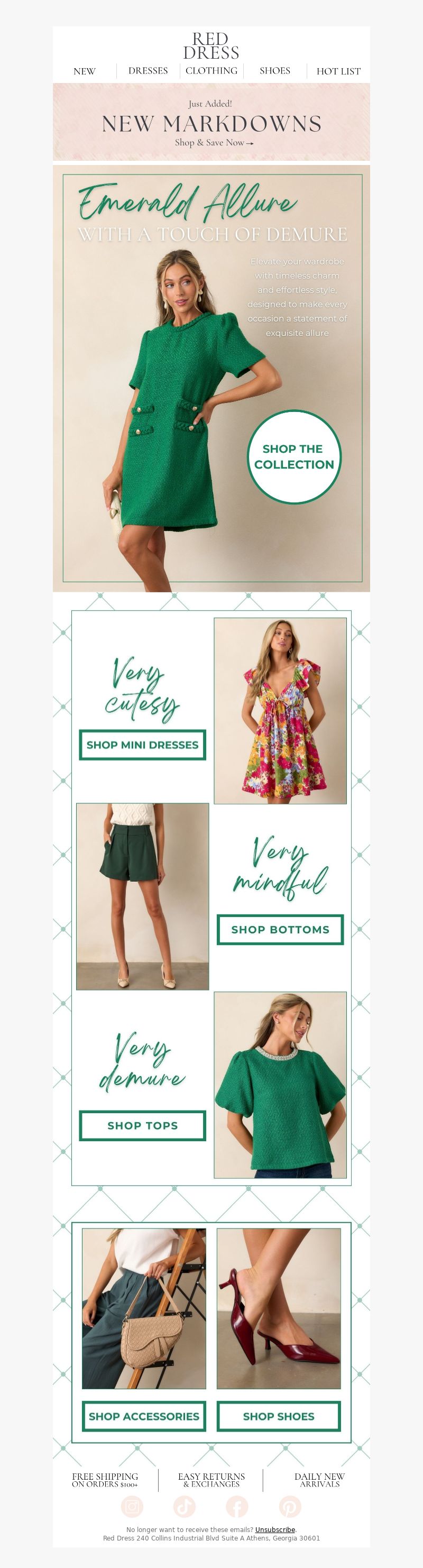Open the HOT LIST link
The width and height of the screenshot is (423, 1568).
click(x=338, y=71)
